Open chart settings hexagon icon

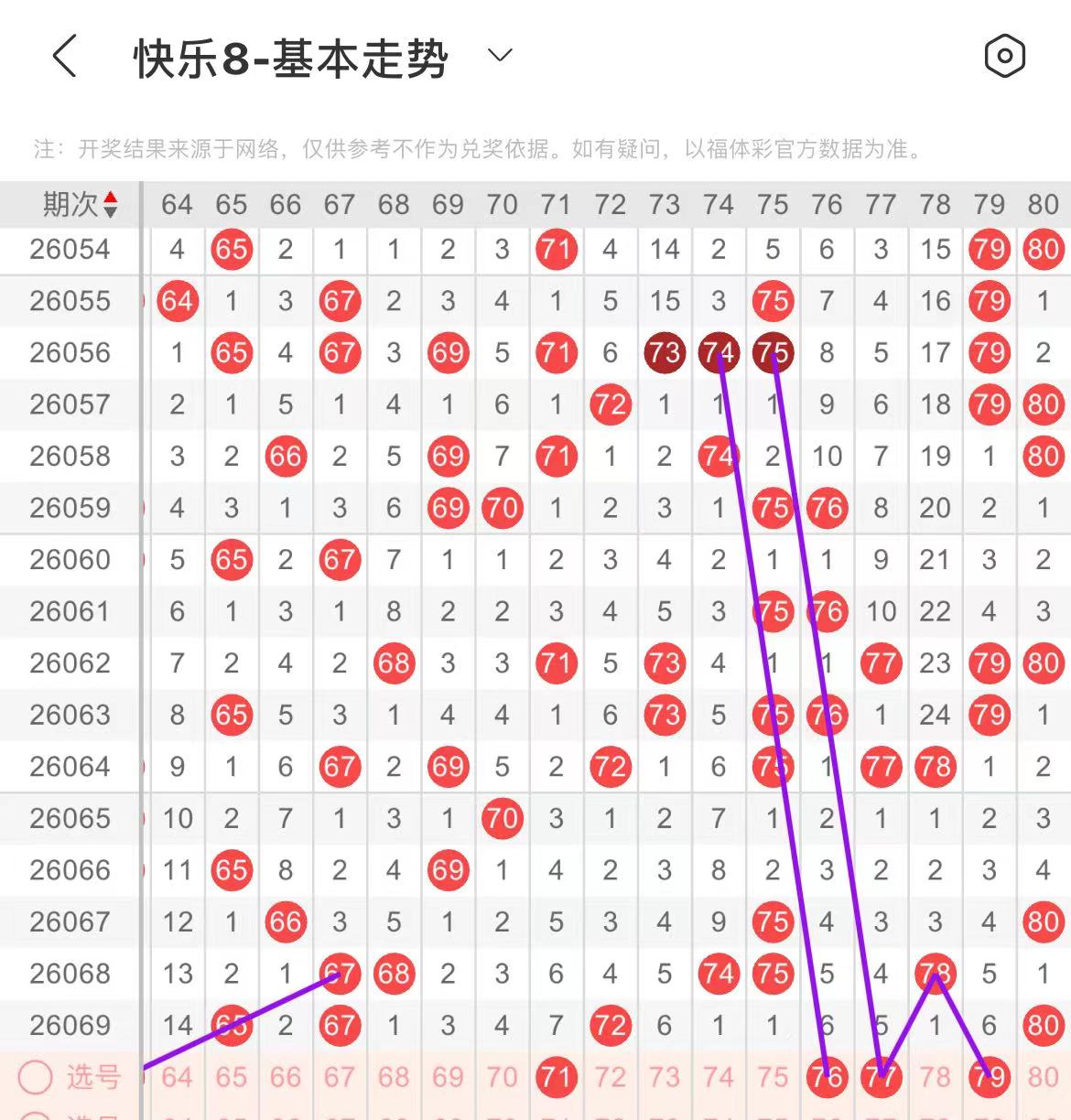click(x=1004, y=57)
